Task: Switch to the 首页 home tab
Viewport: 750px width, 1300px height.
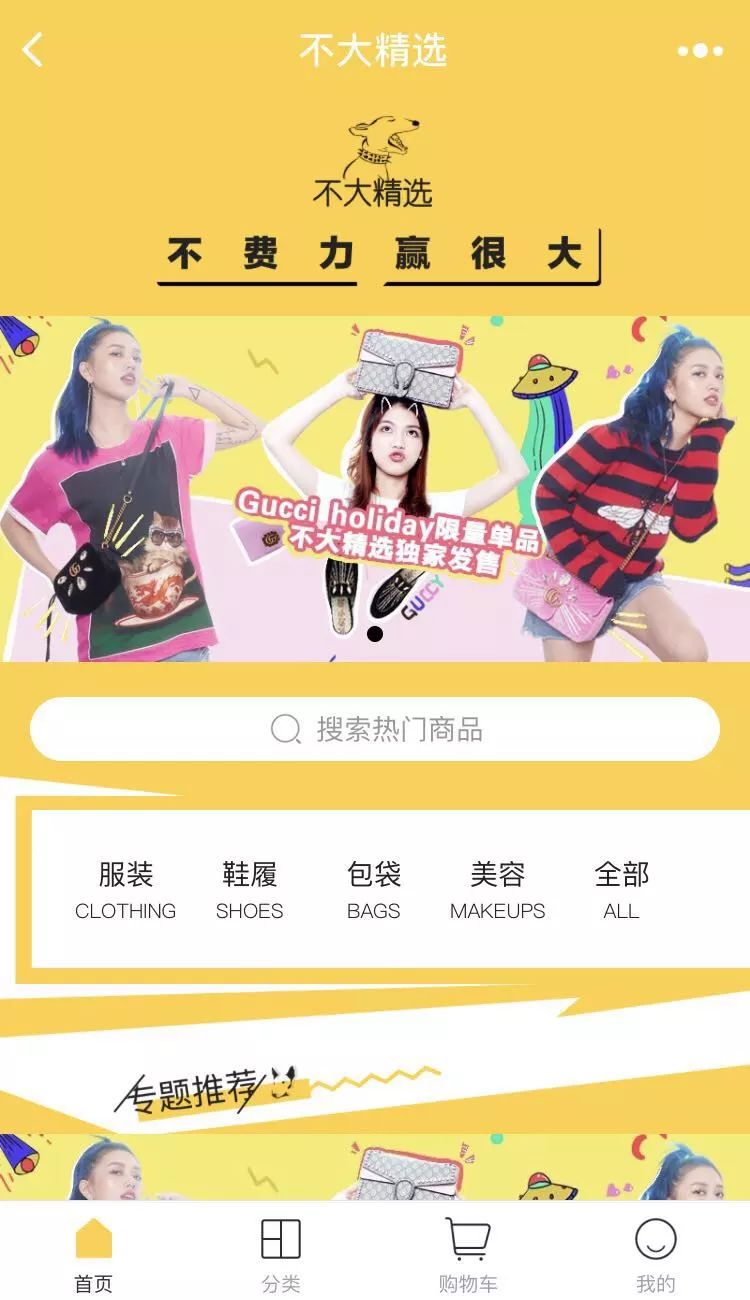Action: [94, 1255]
